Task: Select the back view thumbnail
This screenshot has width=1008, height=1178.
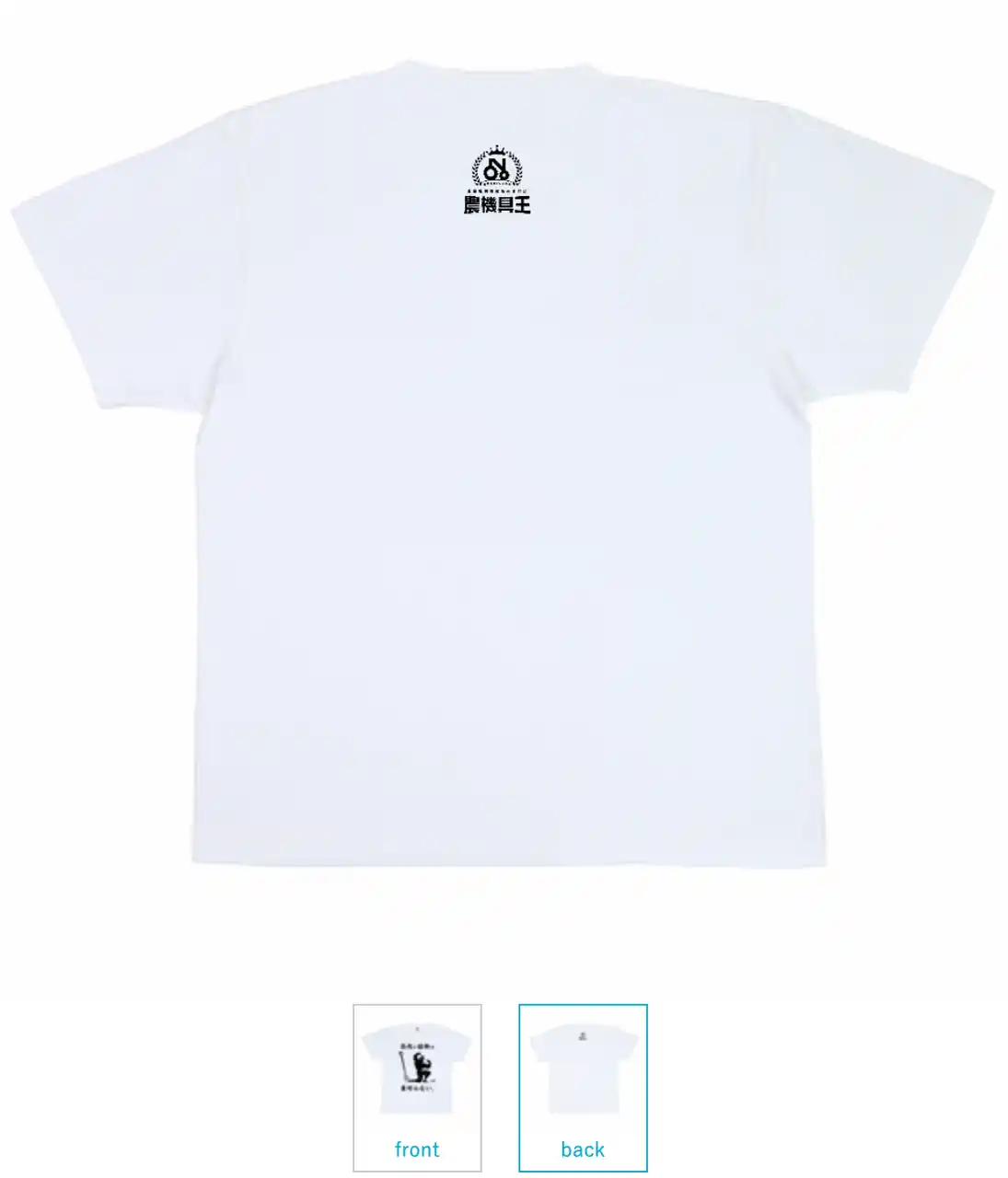Action: [583, 1086]
